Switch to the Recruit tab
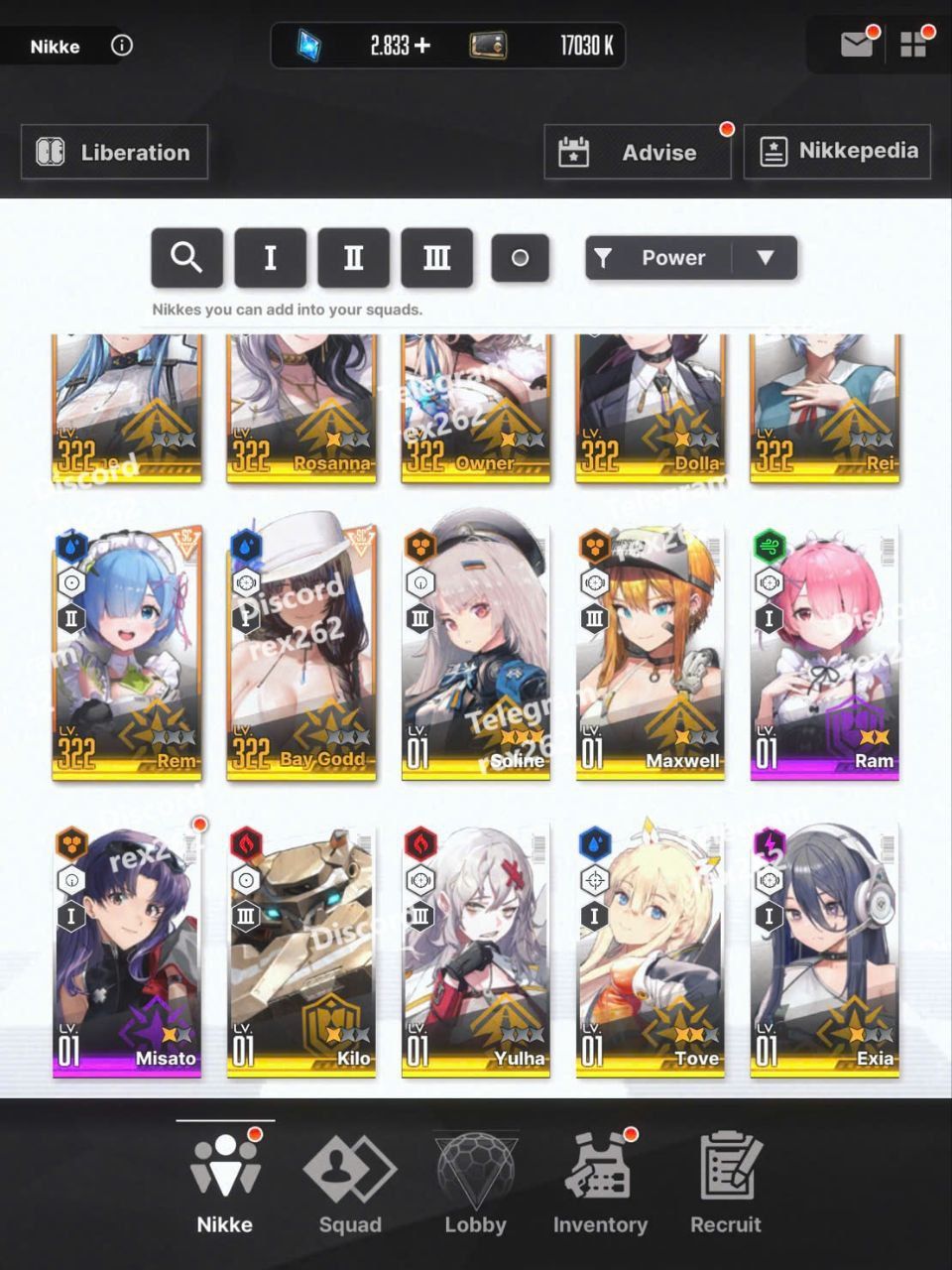Image resolution: width=952 pixels, height=1270 pixels. pos(726,1183)
